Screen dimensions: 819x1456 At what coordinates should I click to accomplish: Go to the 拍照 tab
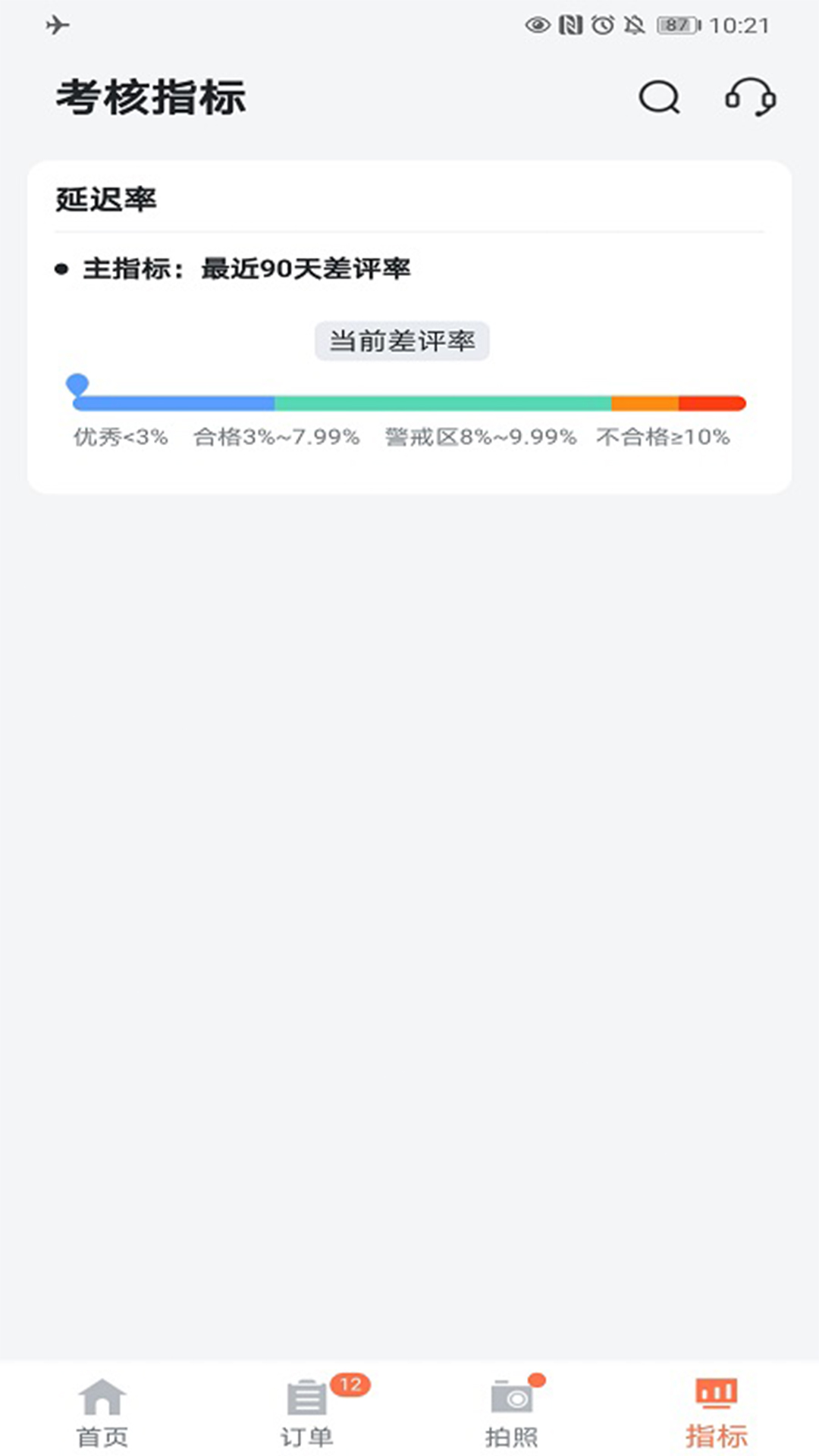512,1412
